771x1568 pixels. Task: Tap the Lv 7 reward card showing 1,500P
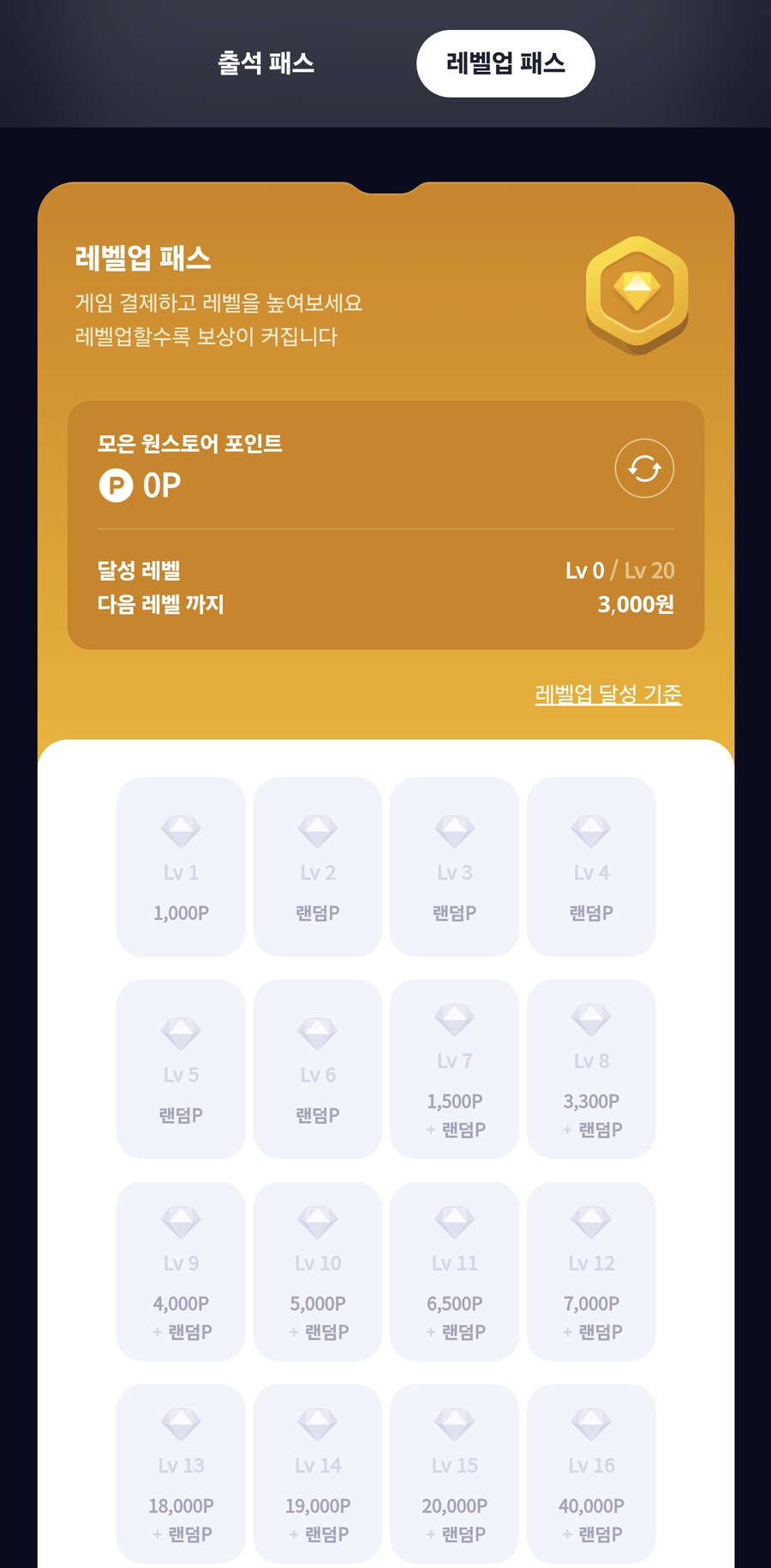pos(454,1069)
